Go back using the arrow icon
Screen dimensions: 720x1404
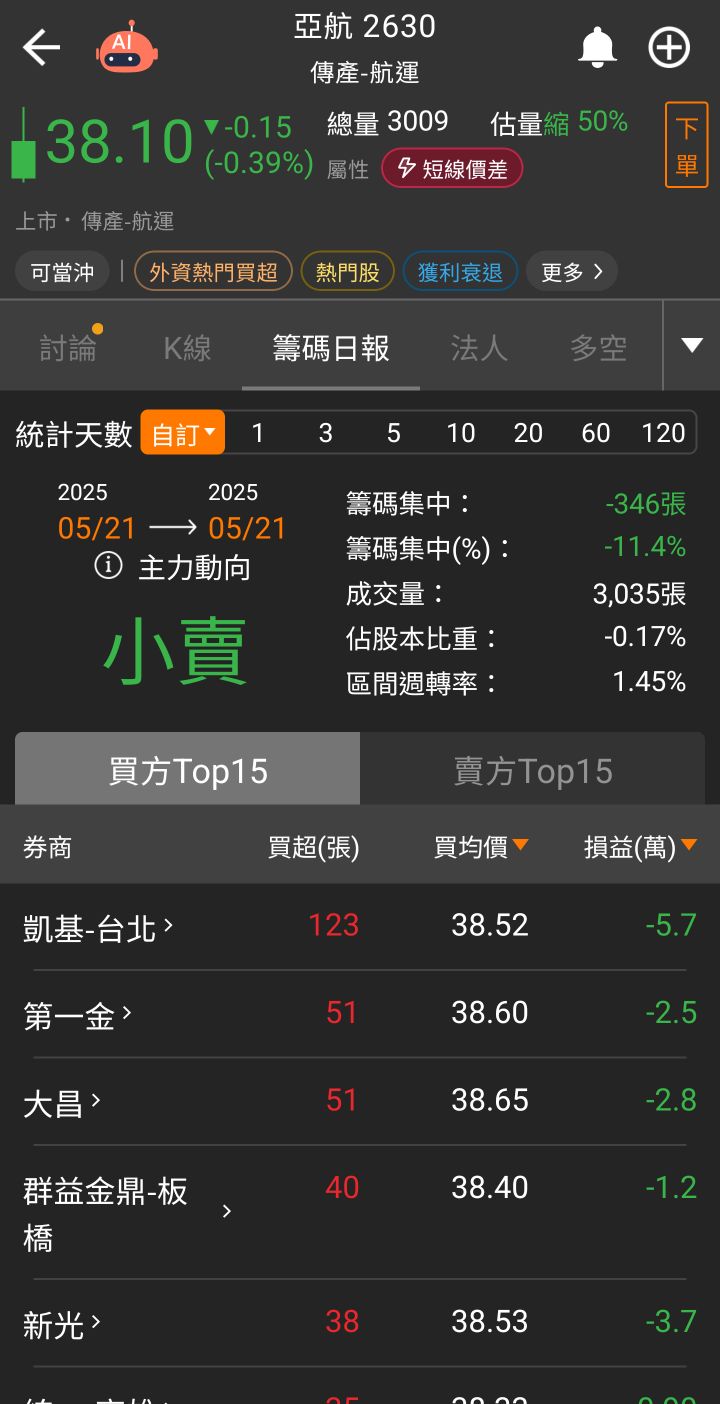(41, 47)
